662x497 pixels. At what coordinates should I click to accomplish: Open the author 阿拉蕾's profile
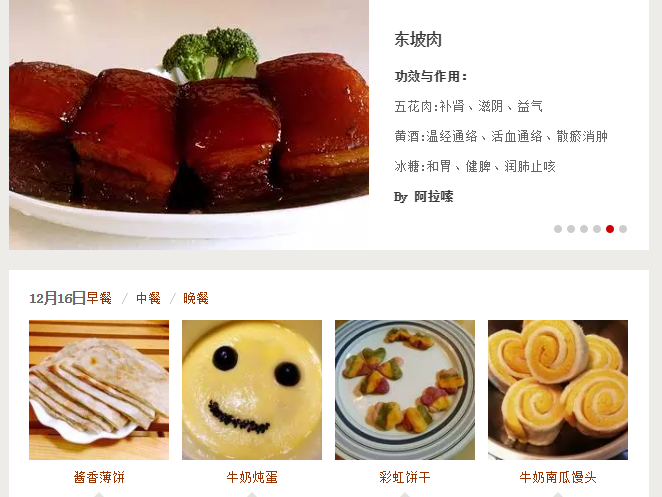433,197
